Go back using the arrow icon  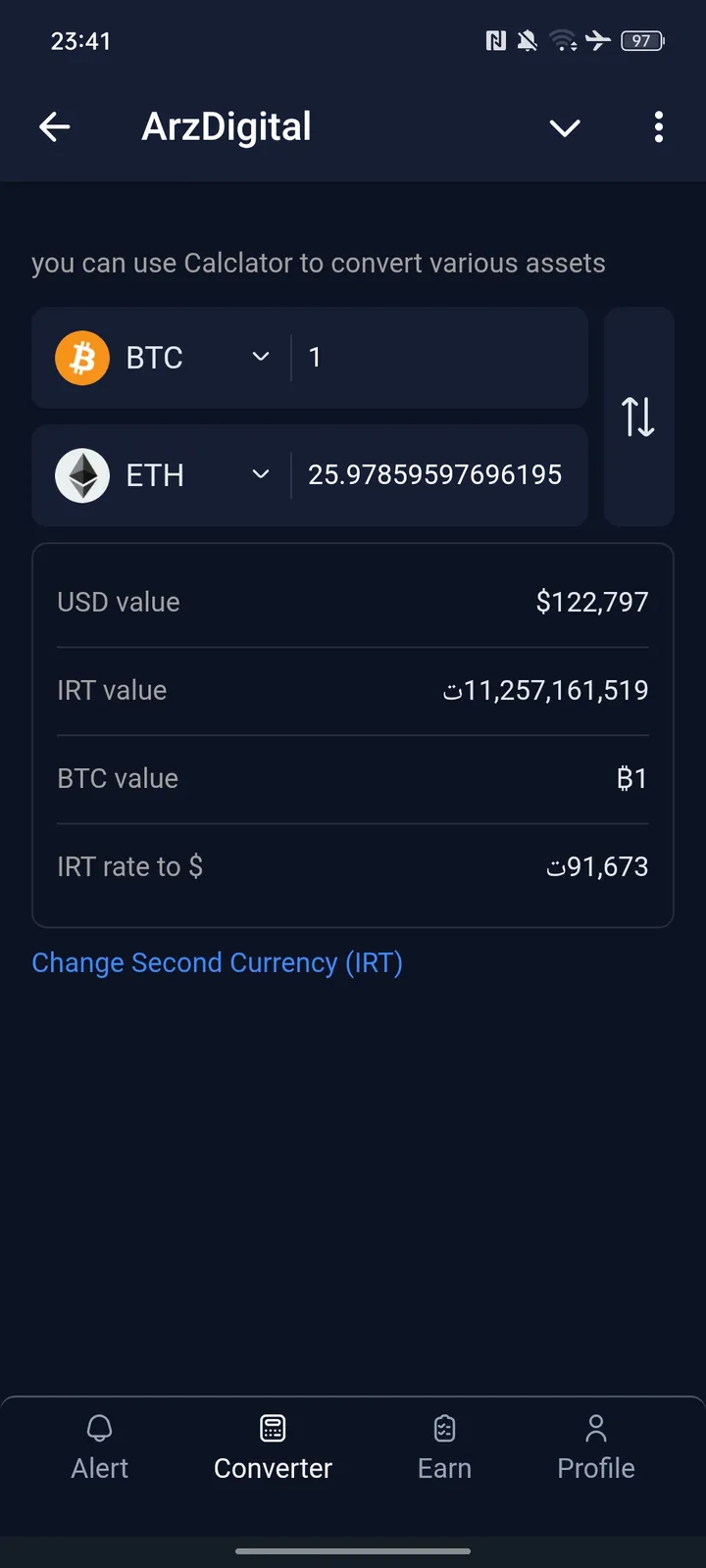point(55,126)
